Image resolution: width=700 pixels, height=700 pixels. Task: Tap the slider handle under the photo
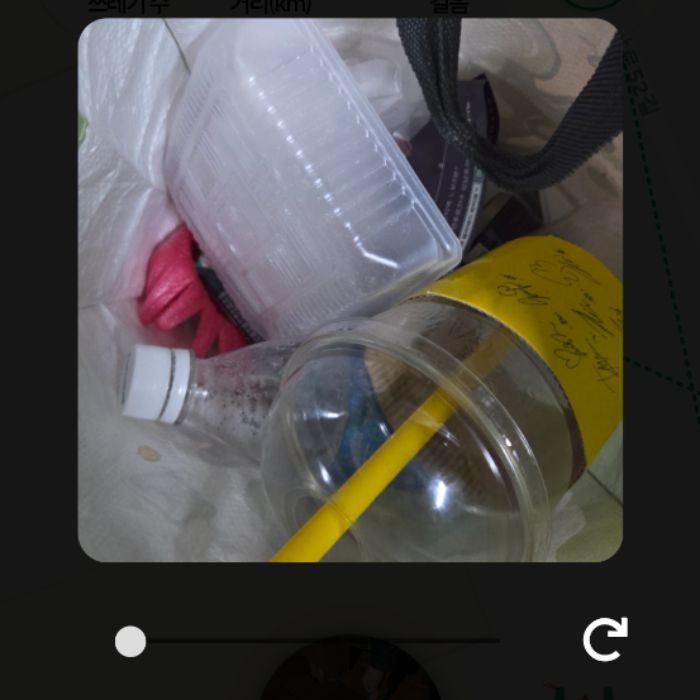coord(130,641)
